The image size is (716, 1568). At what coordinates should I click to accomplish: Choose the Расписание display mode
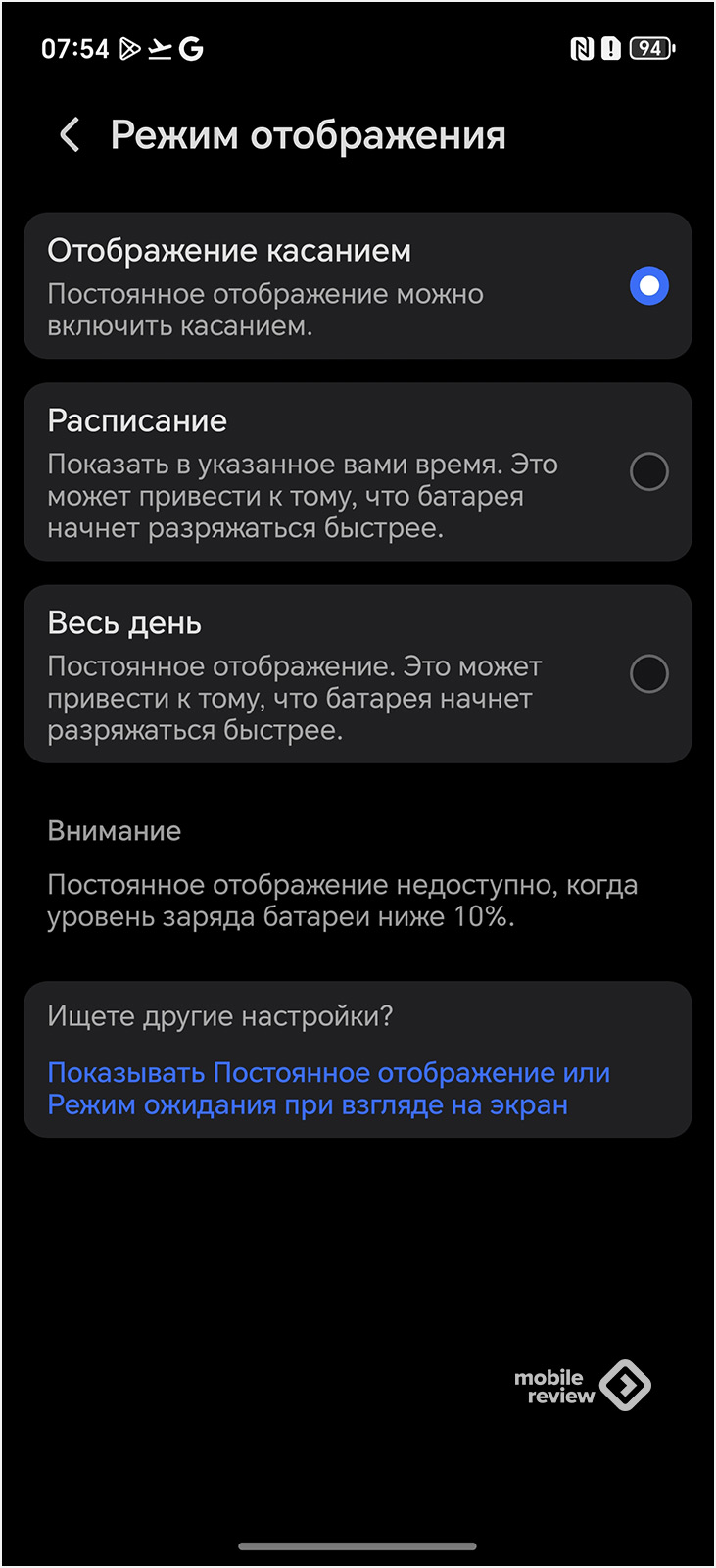[648, 471]
